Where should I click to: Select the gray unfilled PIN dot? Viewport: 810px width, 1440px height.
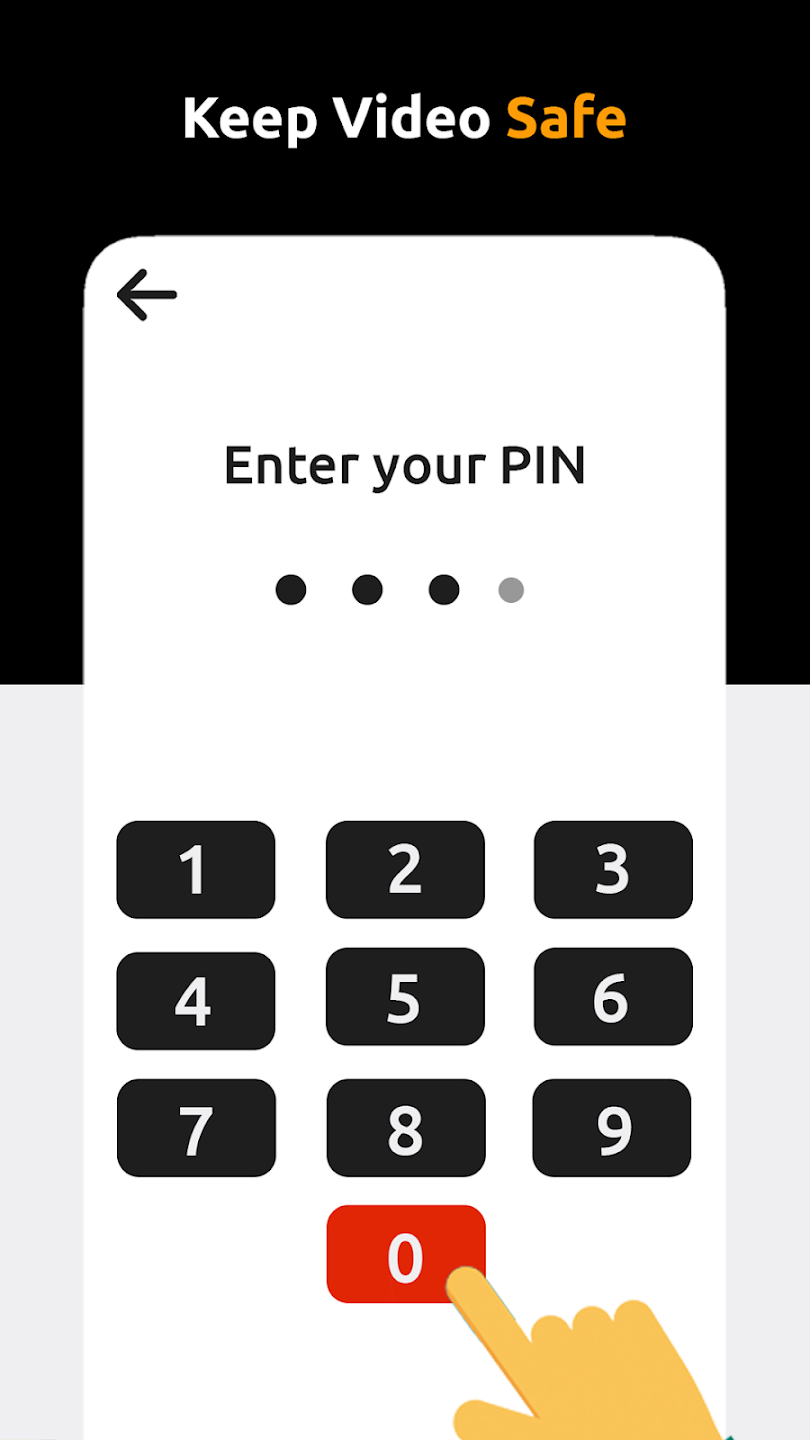tap(511, 590)
